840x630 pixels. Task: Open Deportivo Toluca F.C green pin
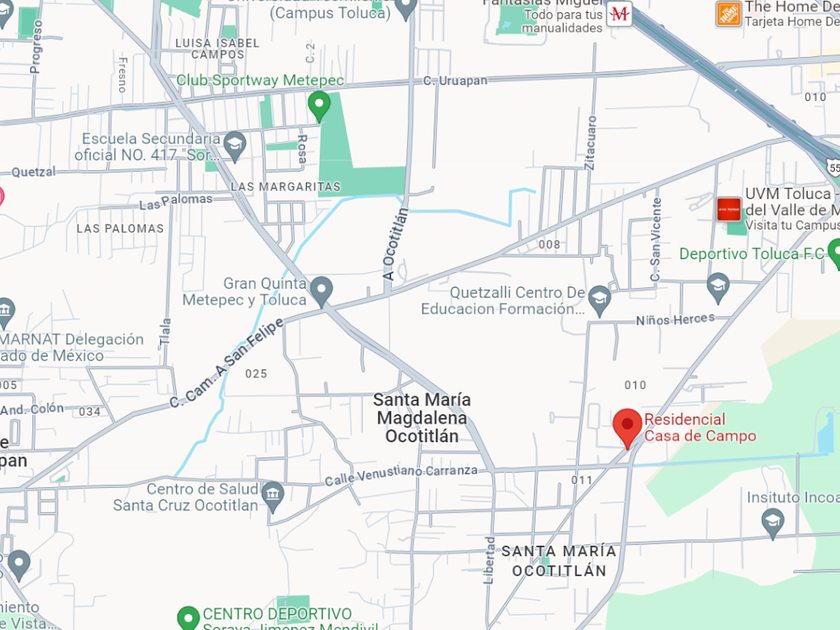pyautogui.click(x=835, y=254)
